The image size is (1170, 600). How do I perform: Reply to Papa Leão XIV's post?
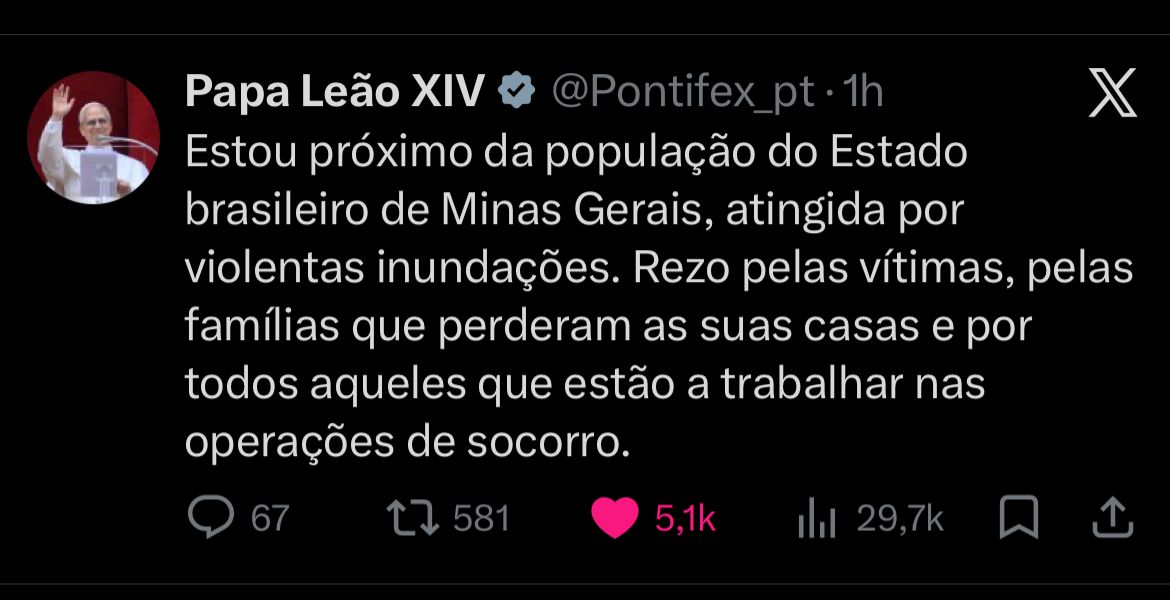(x=211, y=518)
